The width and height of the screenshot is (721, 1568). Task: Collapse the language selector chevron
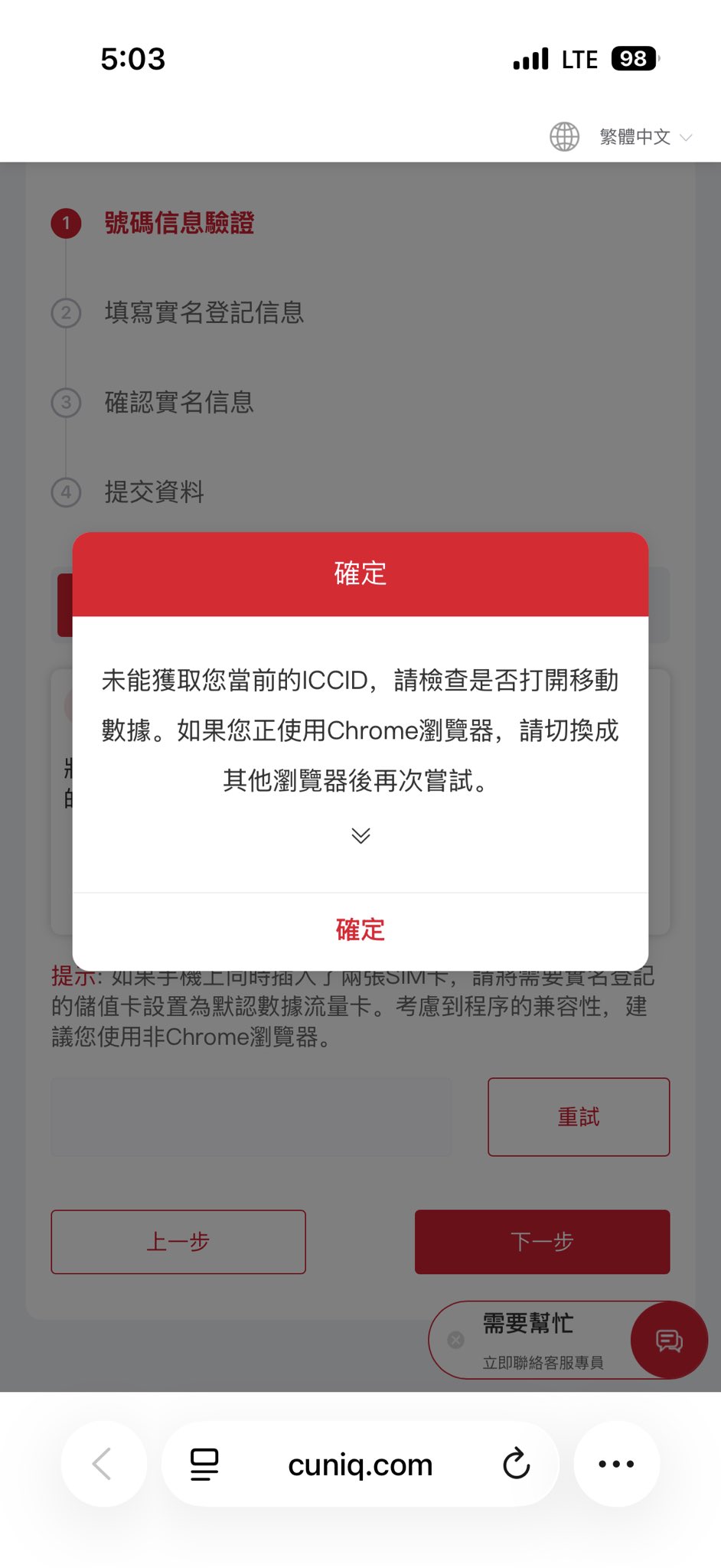[x=687, y=138]
